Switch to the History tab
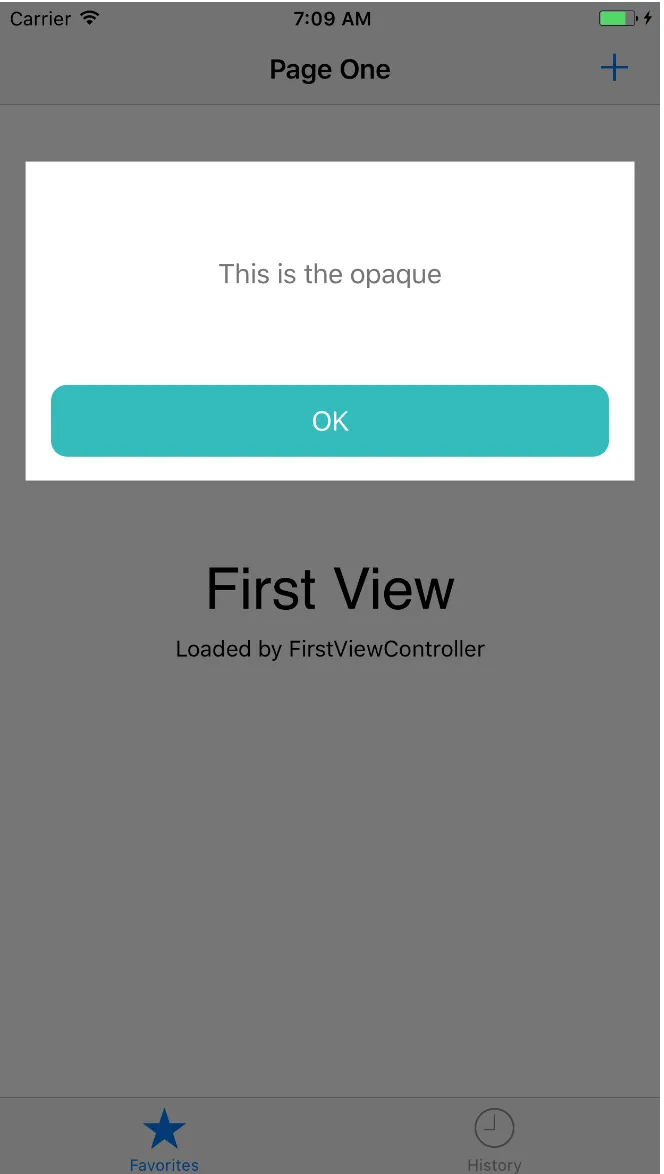The width and height of the screenshot is (664, 1174). coord(494,1138)
